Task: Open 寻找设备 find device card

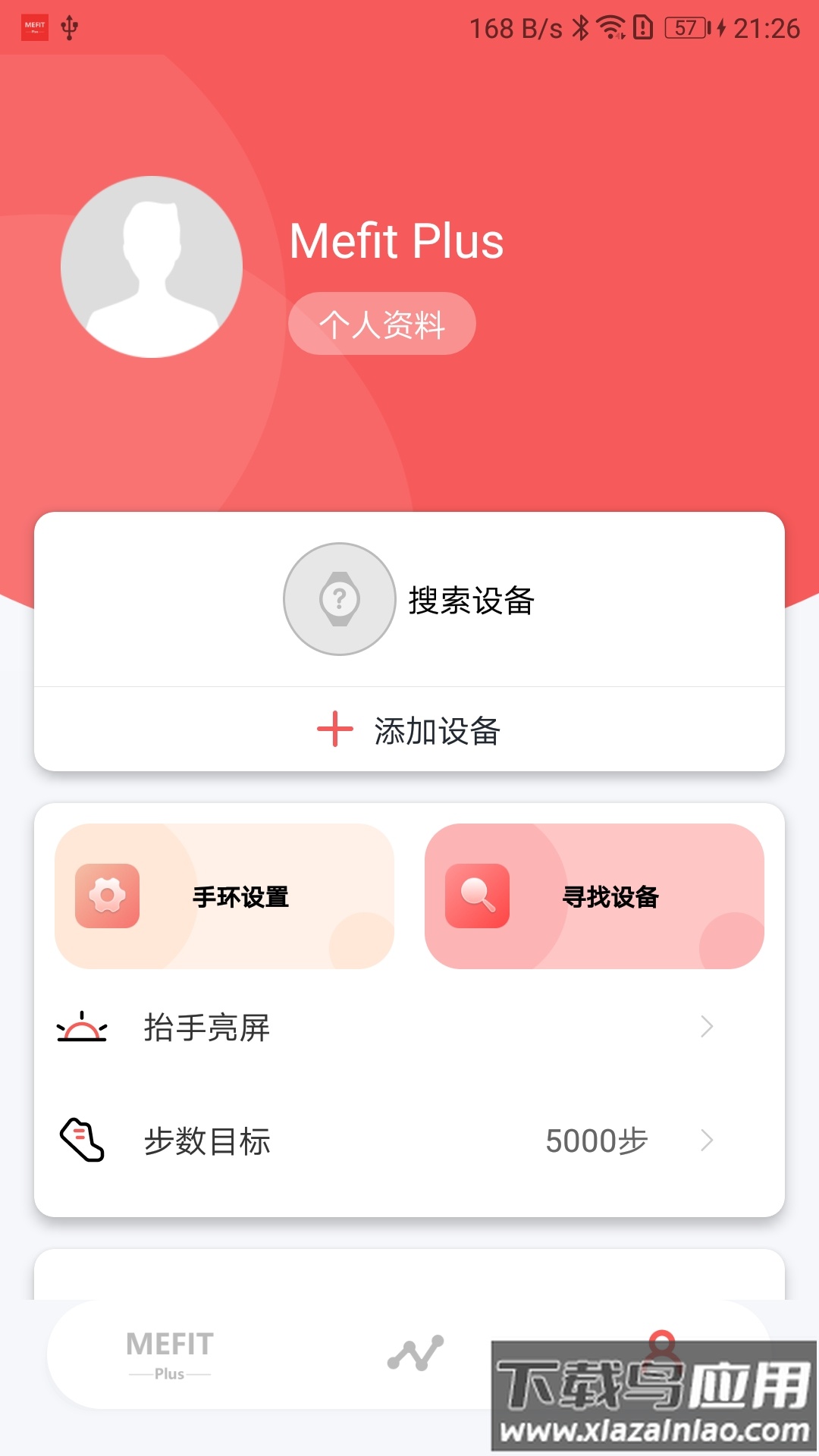Action: tap(594, 896)
